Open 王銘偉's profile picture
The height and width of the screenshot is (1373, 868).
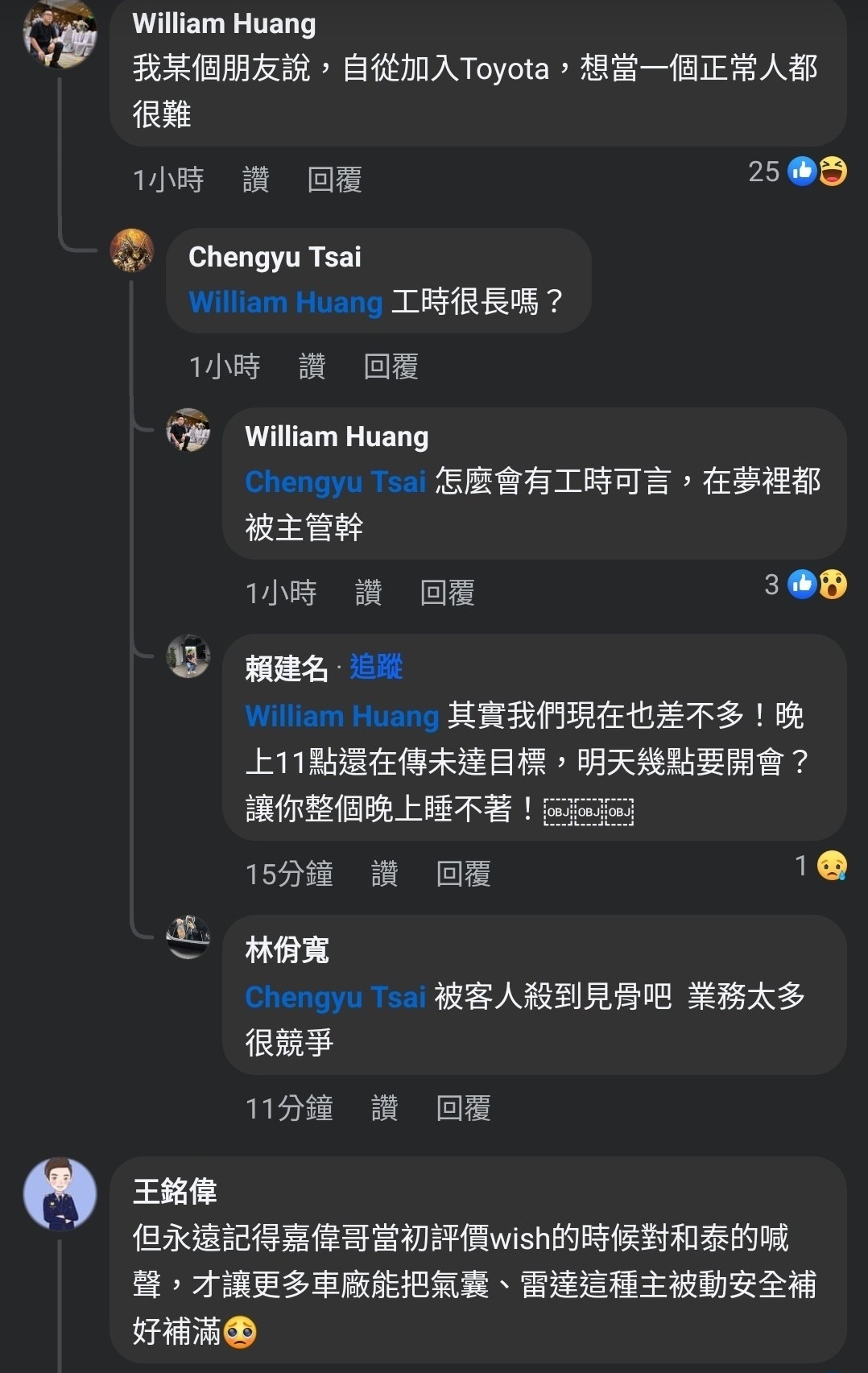coord(60,1193)
